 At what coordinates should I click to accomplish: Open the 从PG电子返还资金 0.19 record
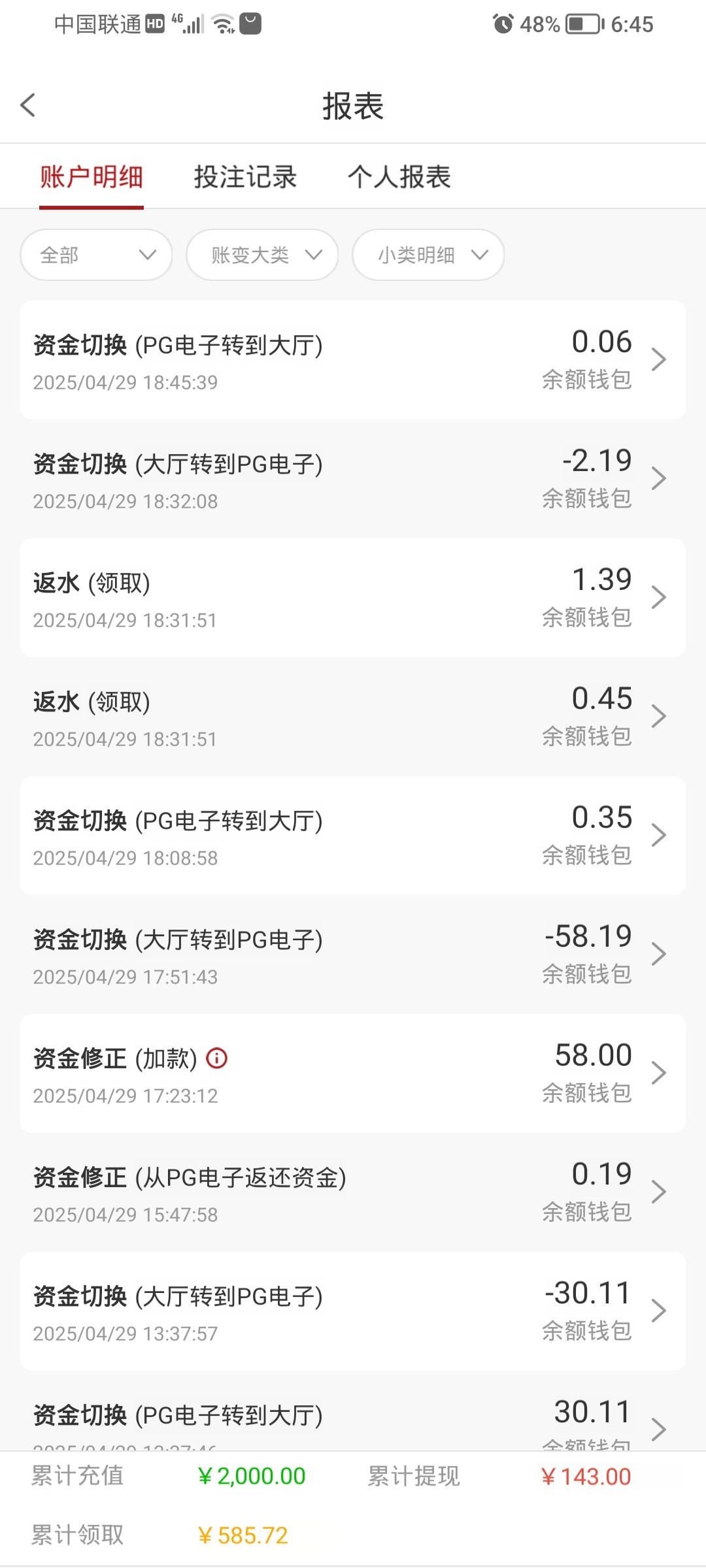[x=353, y=1192]
